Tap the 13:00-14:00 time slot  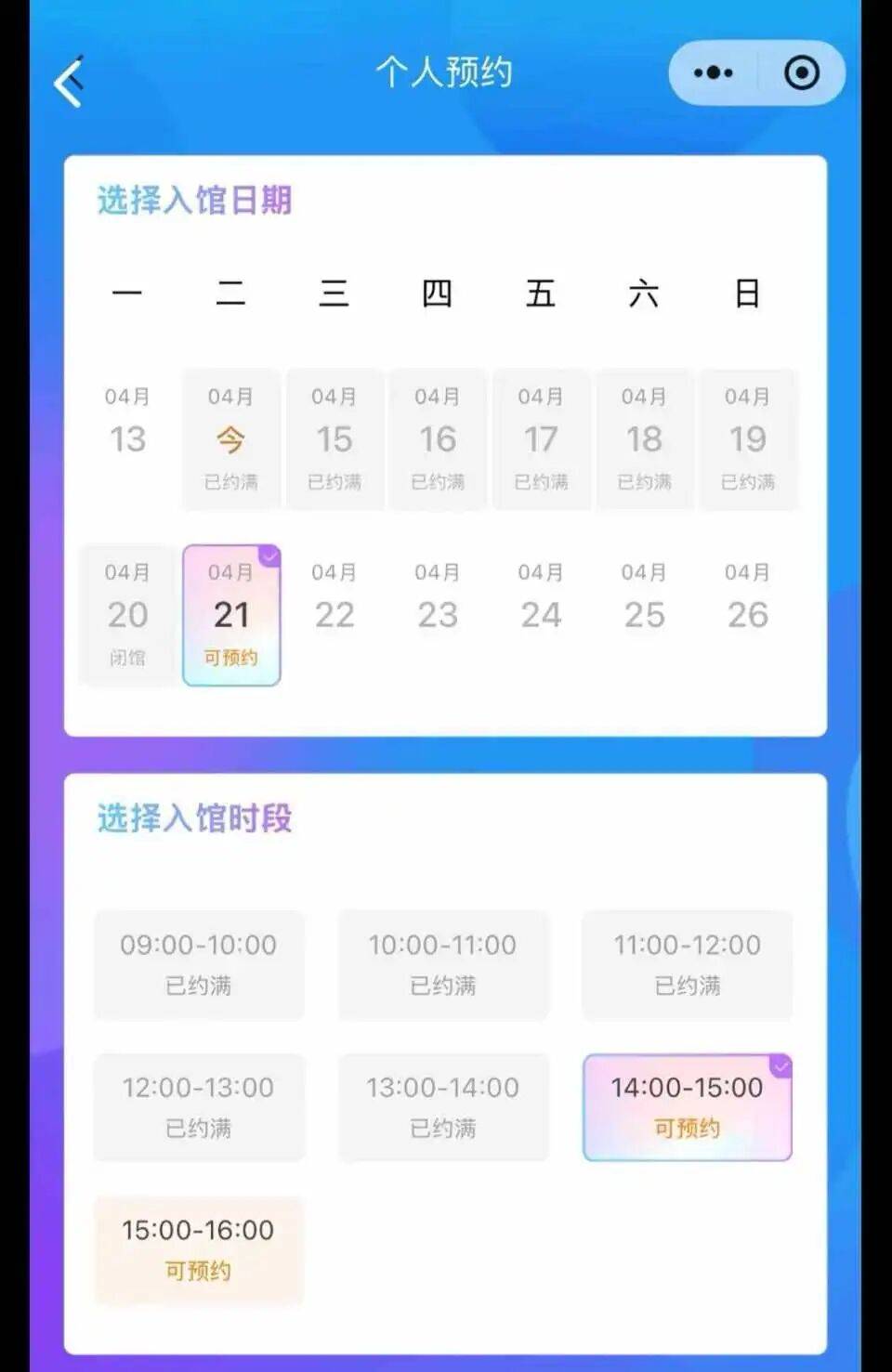point(442,1106)
